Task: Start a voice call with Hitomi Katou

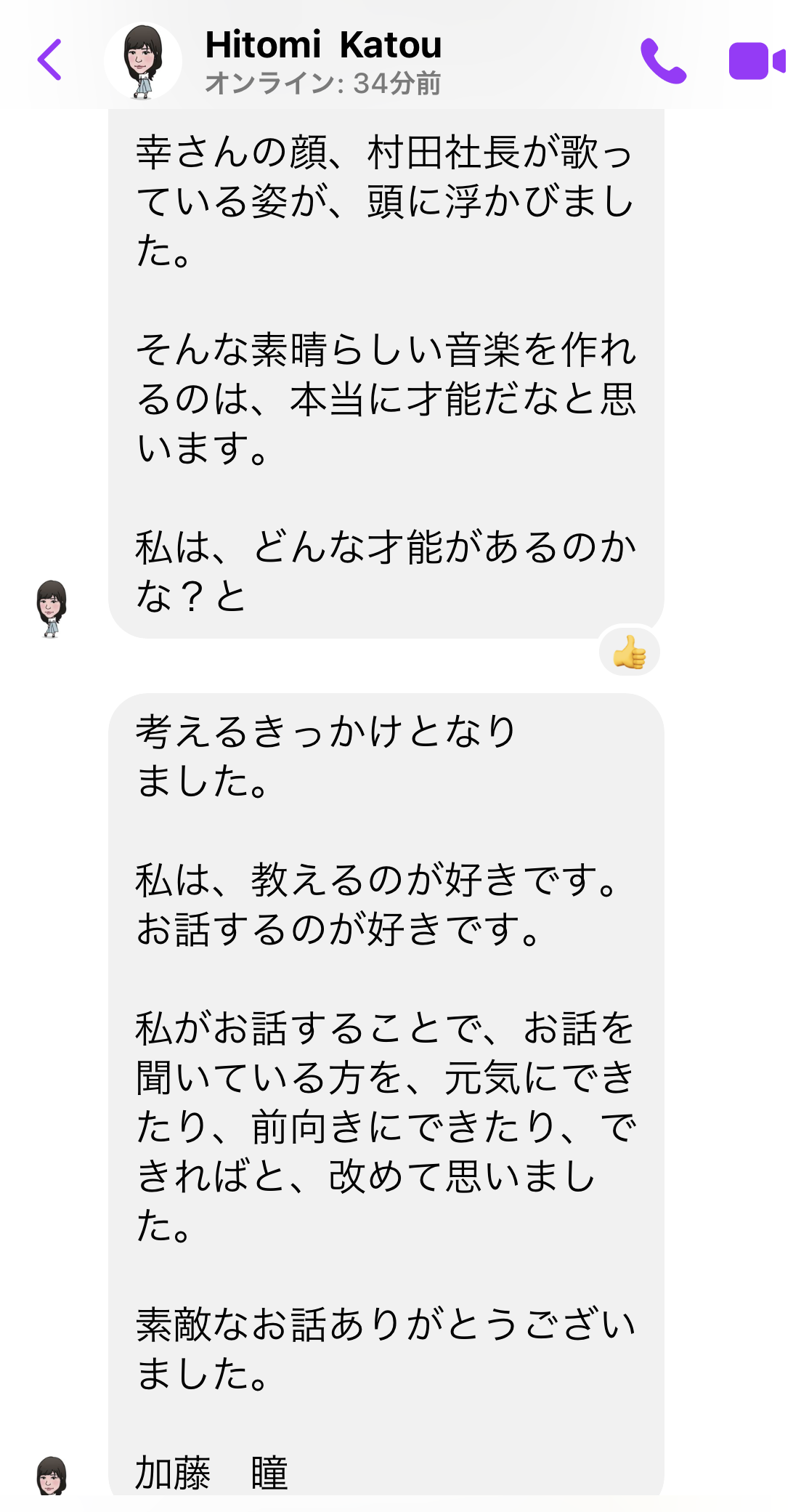Action: click(662, 61)
